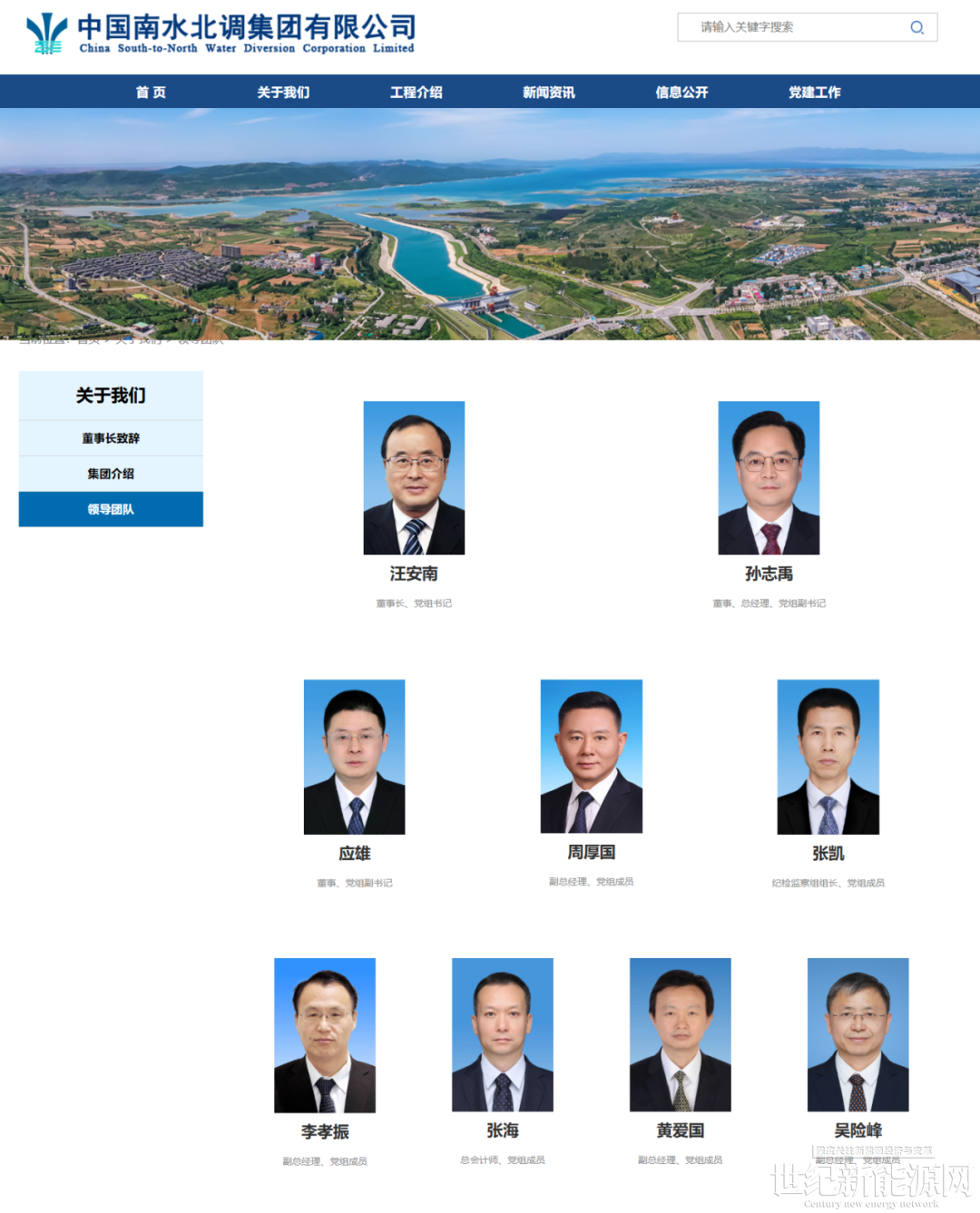The image size is (980, 1213).
Task: Open the profile of 汪安南
Action: pos(414,478)
